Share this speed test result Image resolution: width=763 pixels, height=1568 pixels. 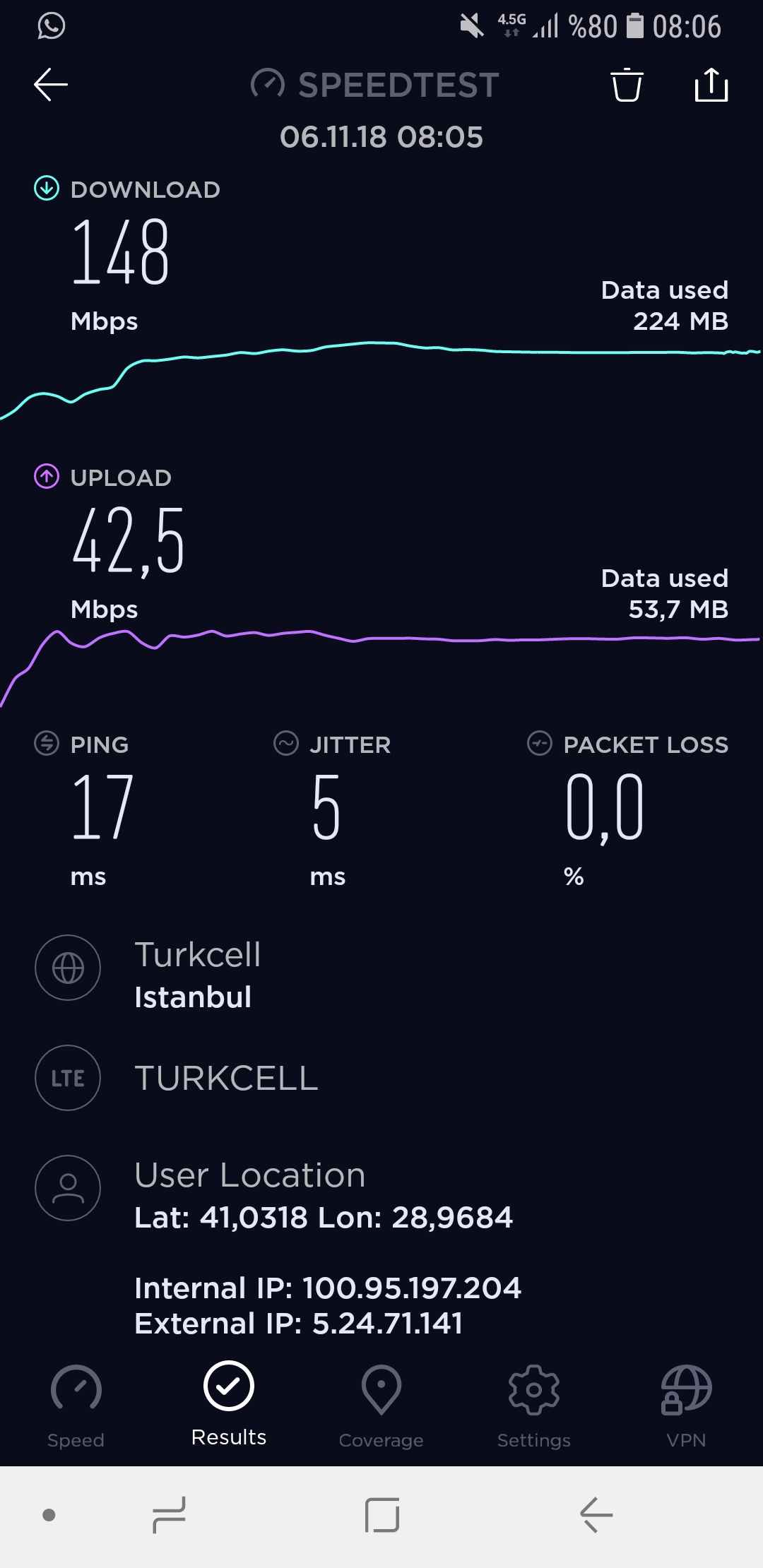point(711,85)
